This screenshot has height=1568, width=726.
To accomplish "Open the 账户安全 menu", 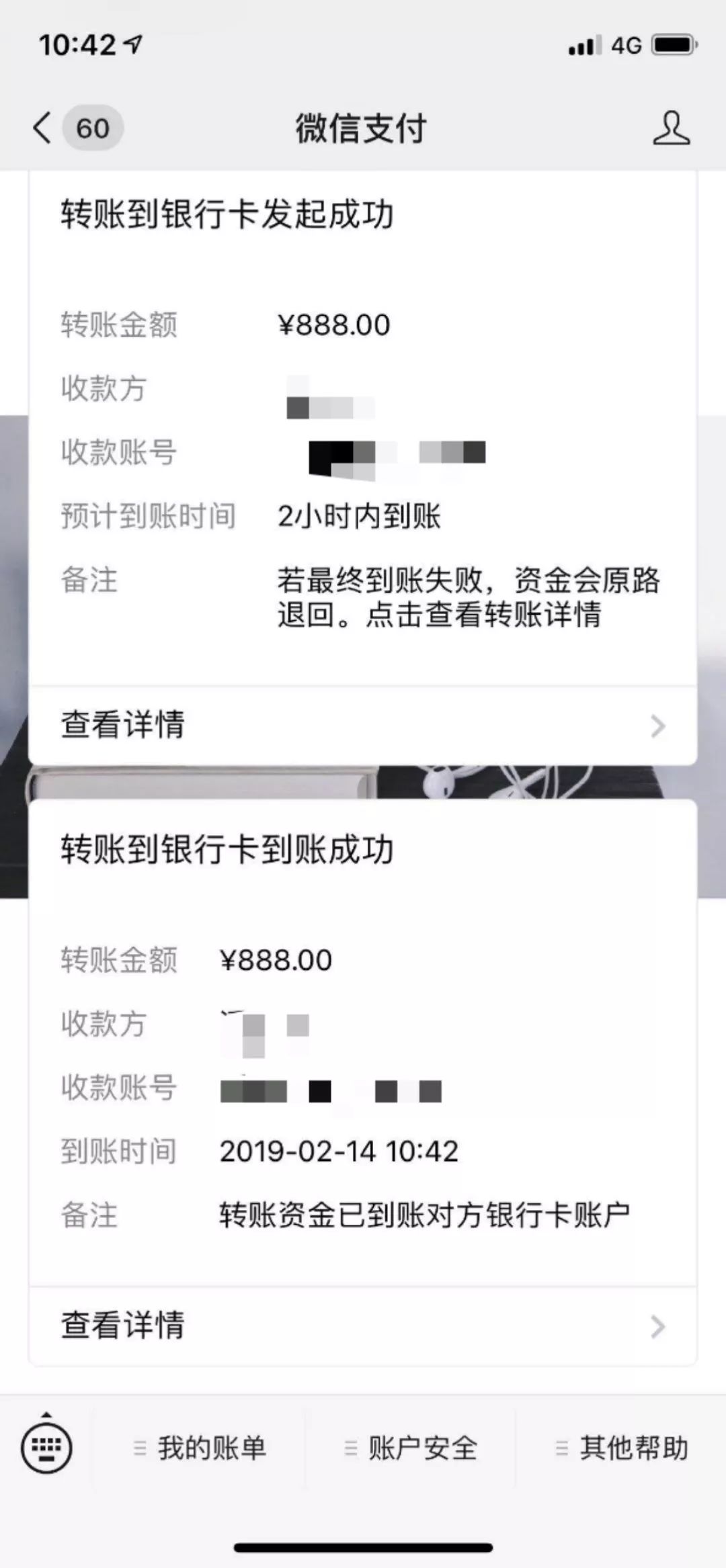I will pyautogui.click(x=411, y=1448).
